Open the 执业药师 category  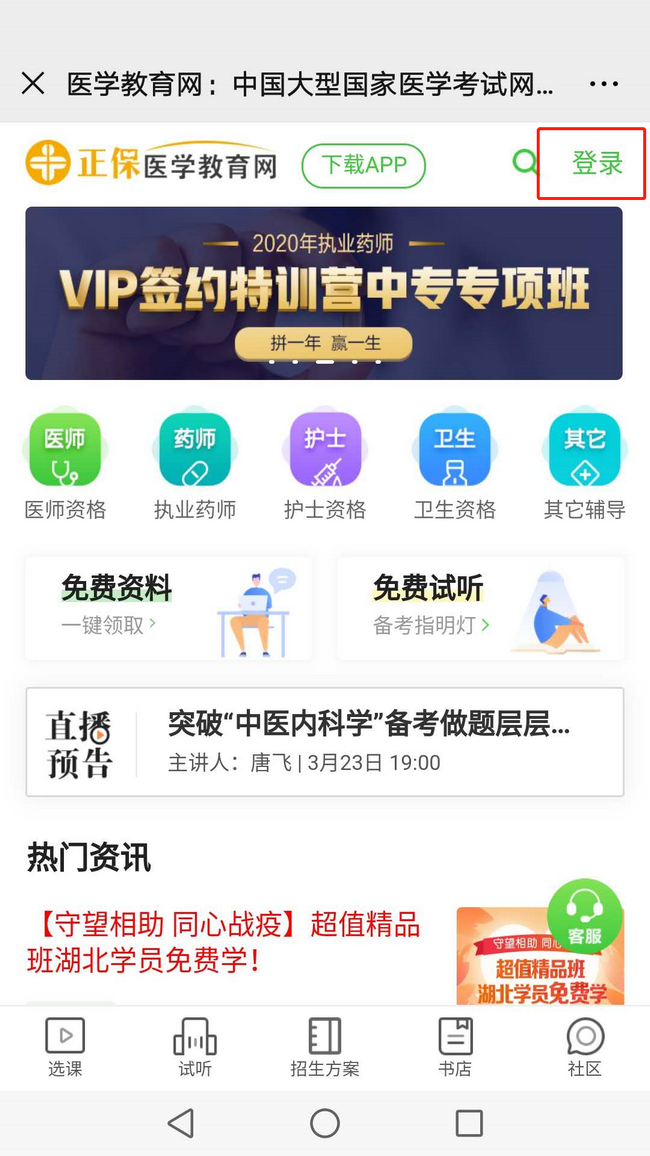(x=195, y=465)
